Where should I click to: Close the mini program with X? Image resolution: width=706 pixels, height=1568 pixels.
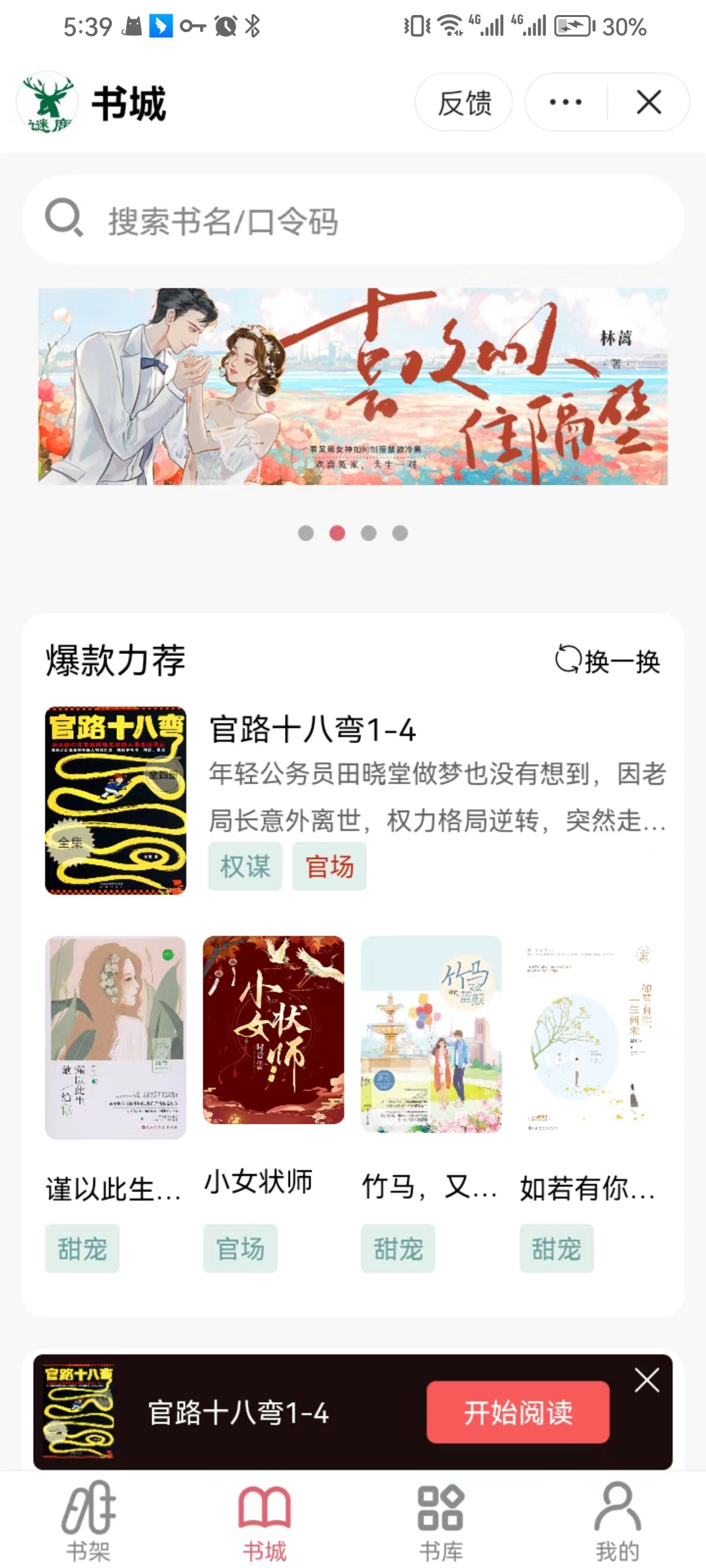click(x=648, y=103)
